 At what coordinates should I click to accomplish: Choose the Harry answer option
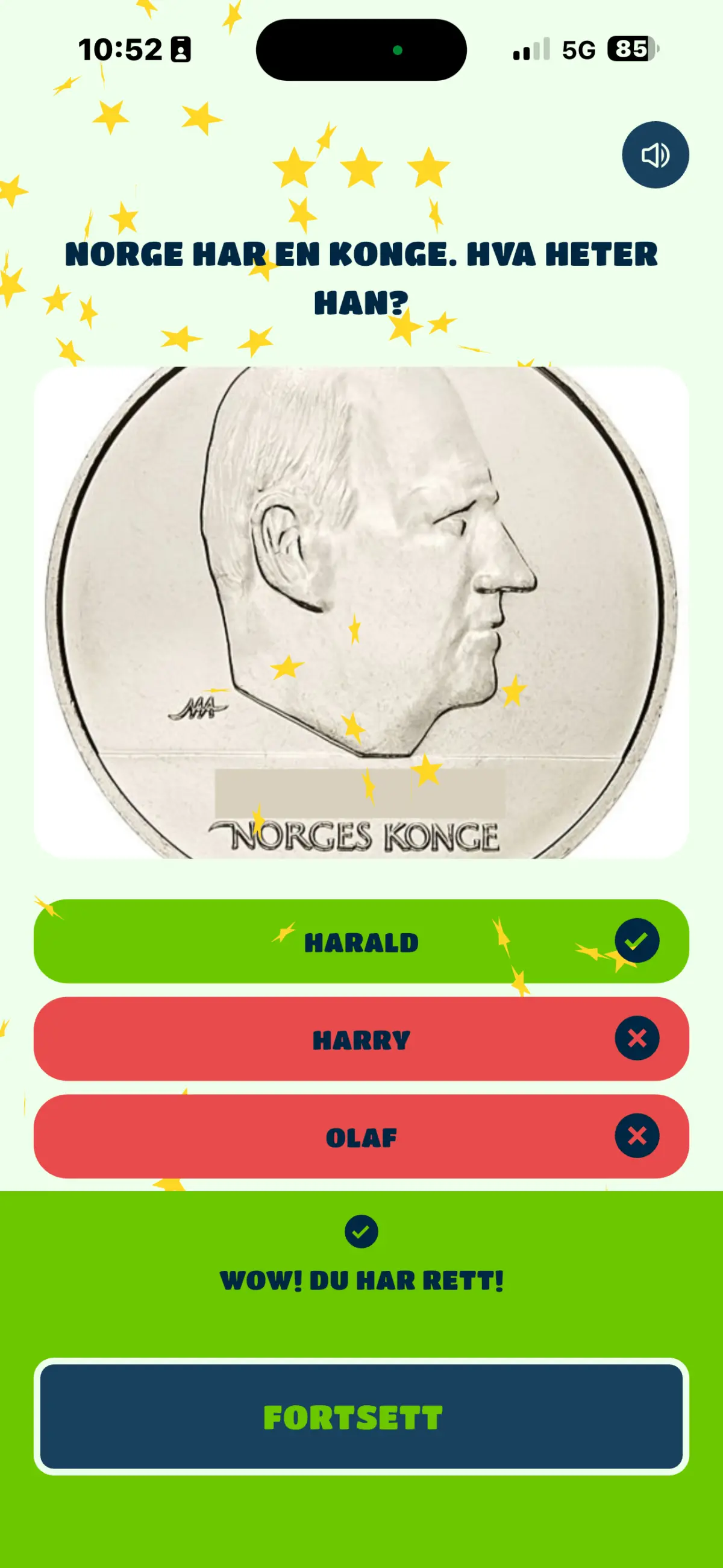click(361, 1039)
